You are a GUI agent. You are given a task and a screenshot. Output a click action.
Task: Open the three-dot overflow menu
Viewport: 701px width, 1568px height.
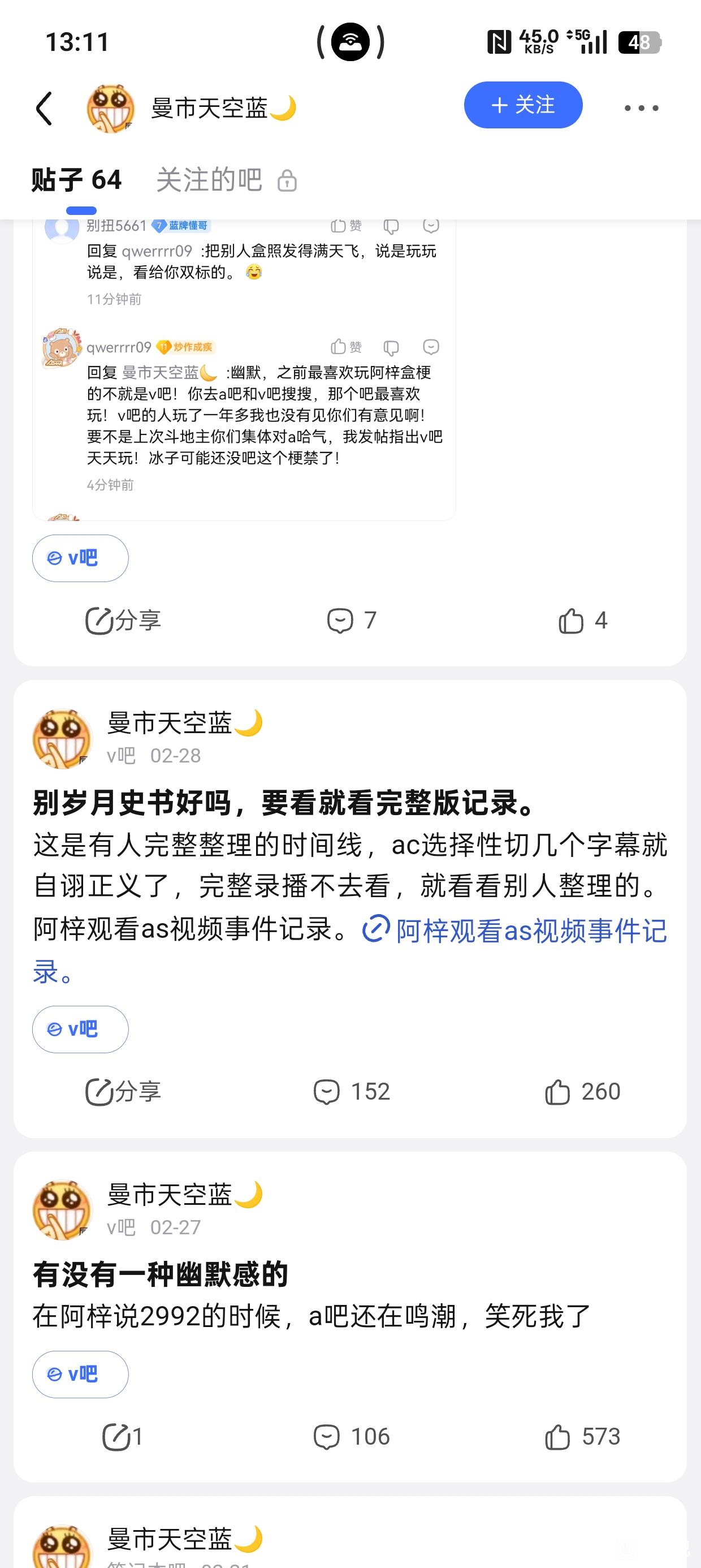coord(641,109)
